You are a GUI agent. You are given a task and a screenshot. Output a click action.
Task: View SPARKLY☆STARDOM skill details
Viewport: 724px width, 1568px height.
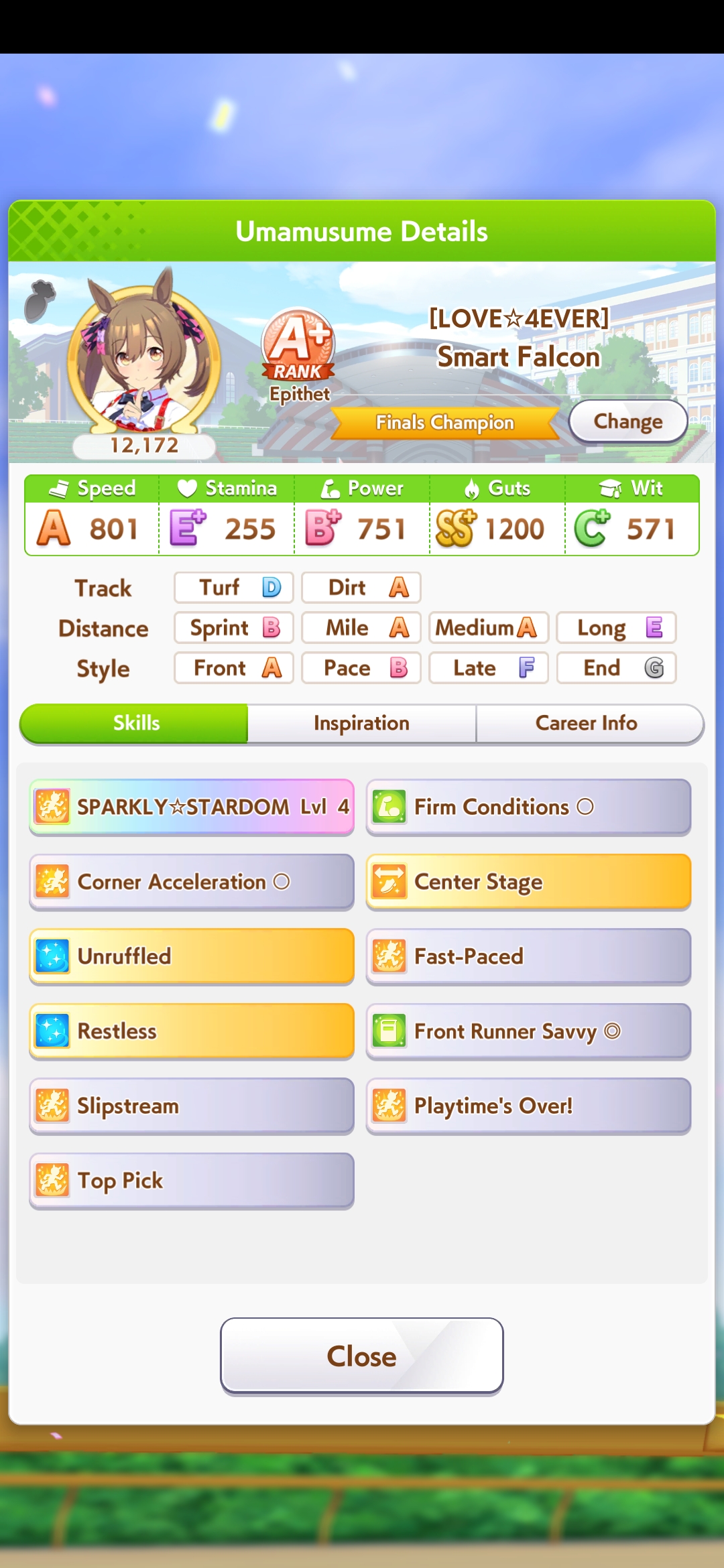point(192,807)
